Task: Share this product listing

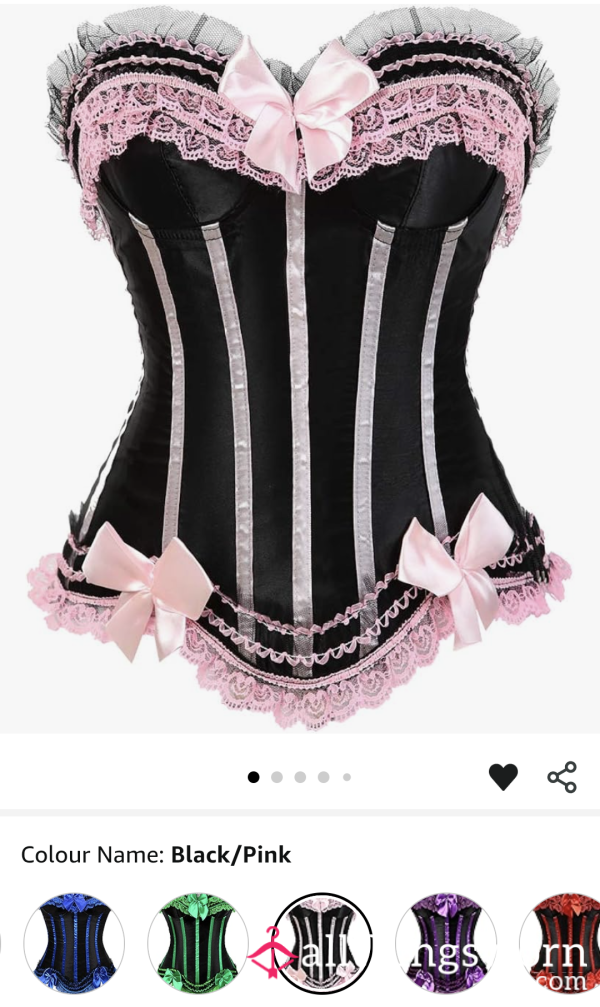Action: (562, 777)
